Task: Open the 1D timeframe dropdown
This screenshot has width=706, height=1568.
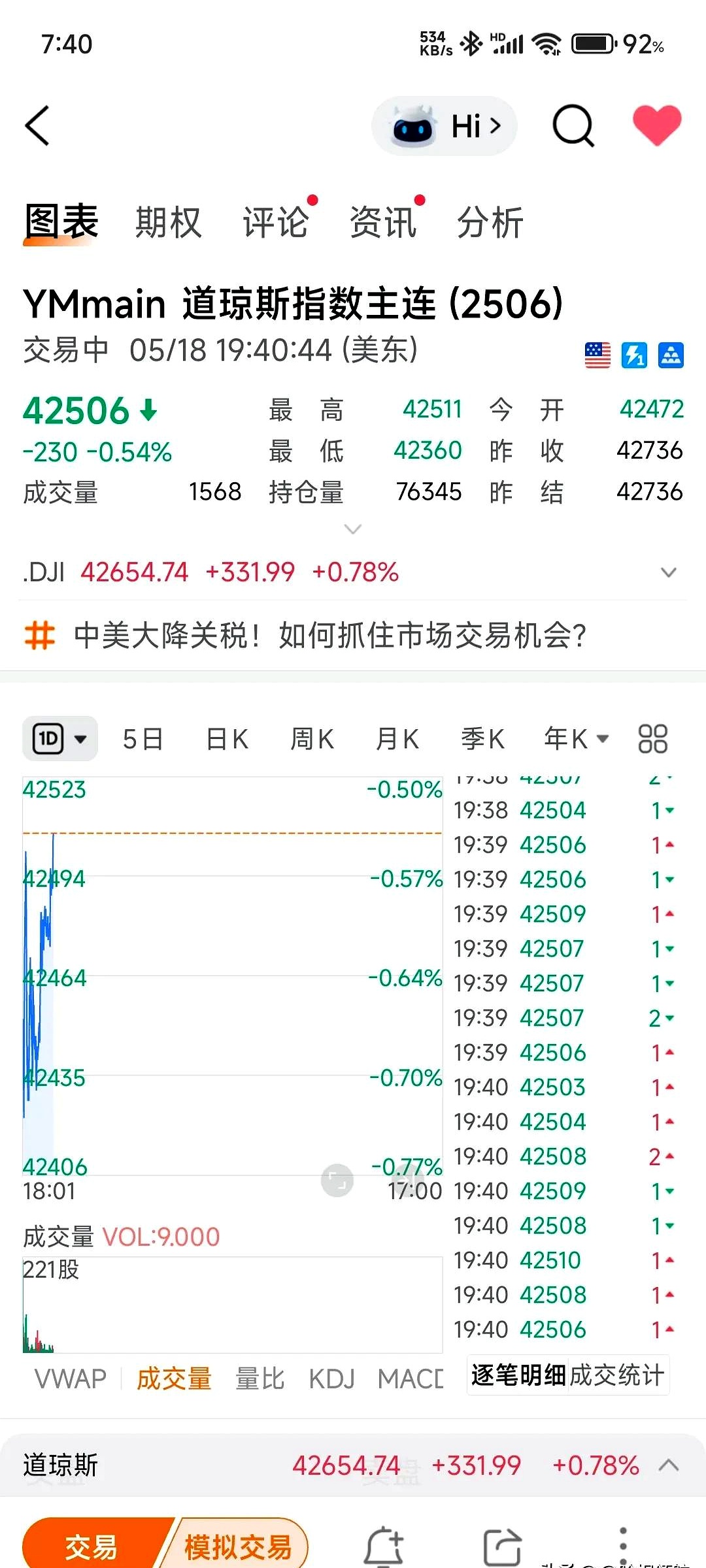Action: (x=60, y=739)
